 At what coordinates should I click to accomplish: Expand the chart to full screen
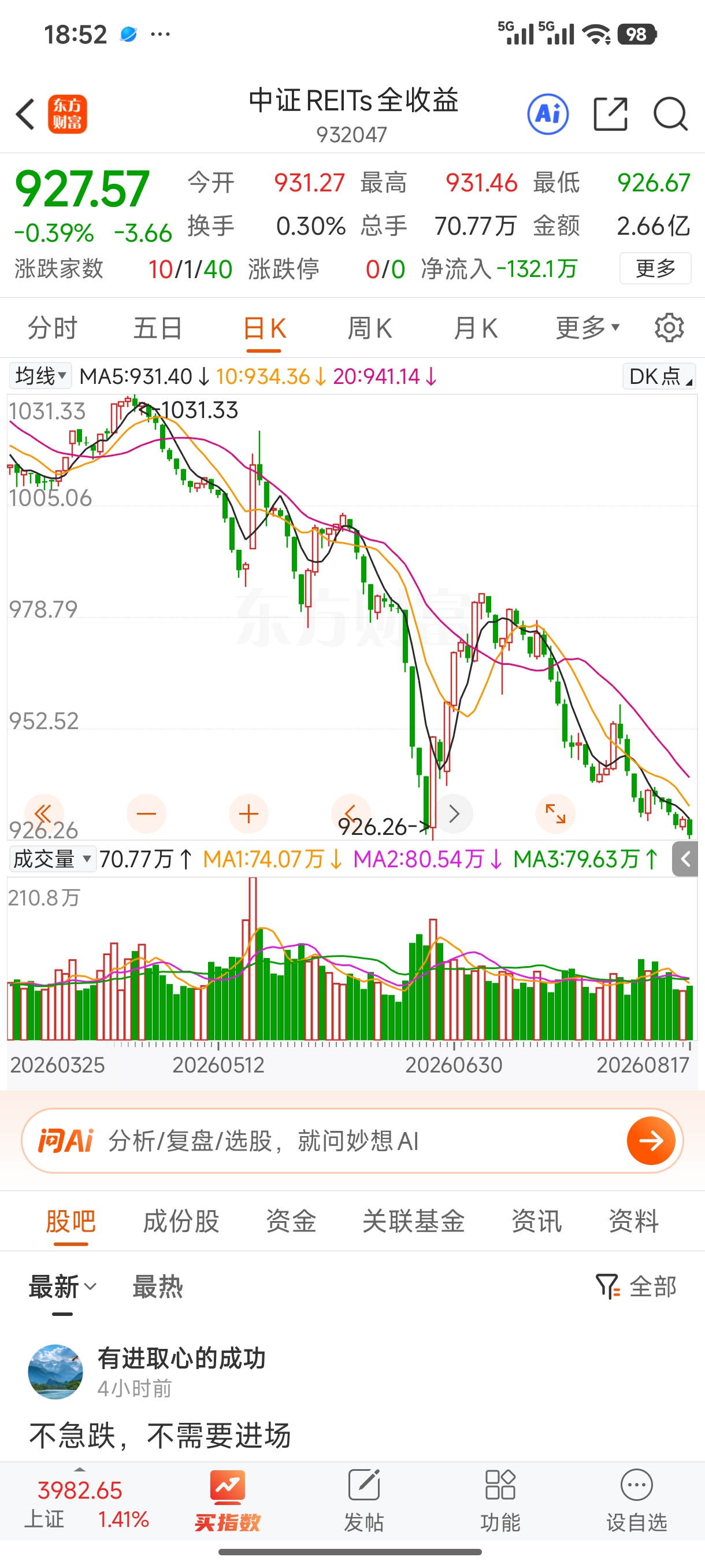coord(555,814)
